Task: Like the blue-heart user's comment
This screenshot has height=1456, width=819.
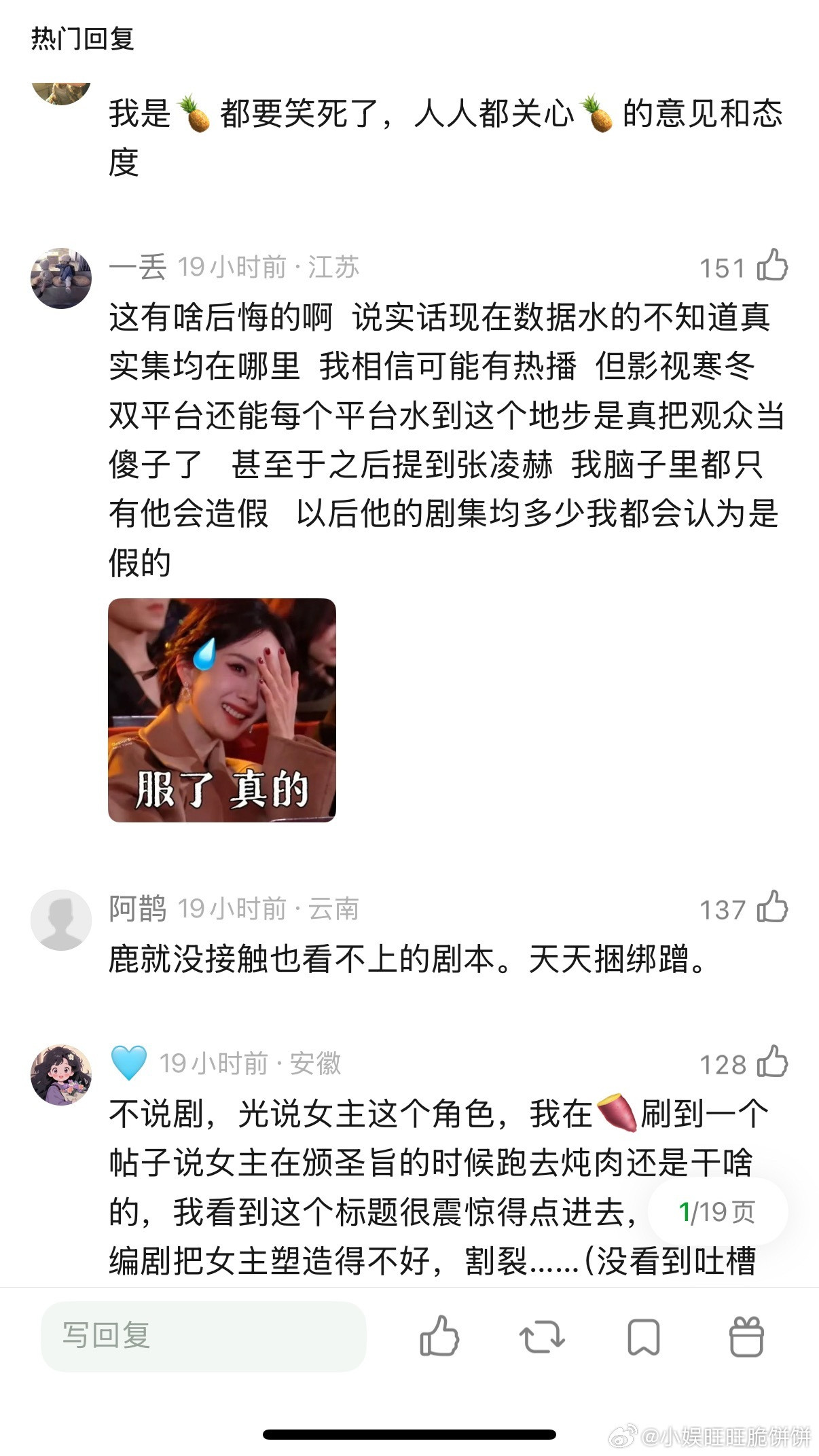Action: point(774,1061)
